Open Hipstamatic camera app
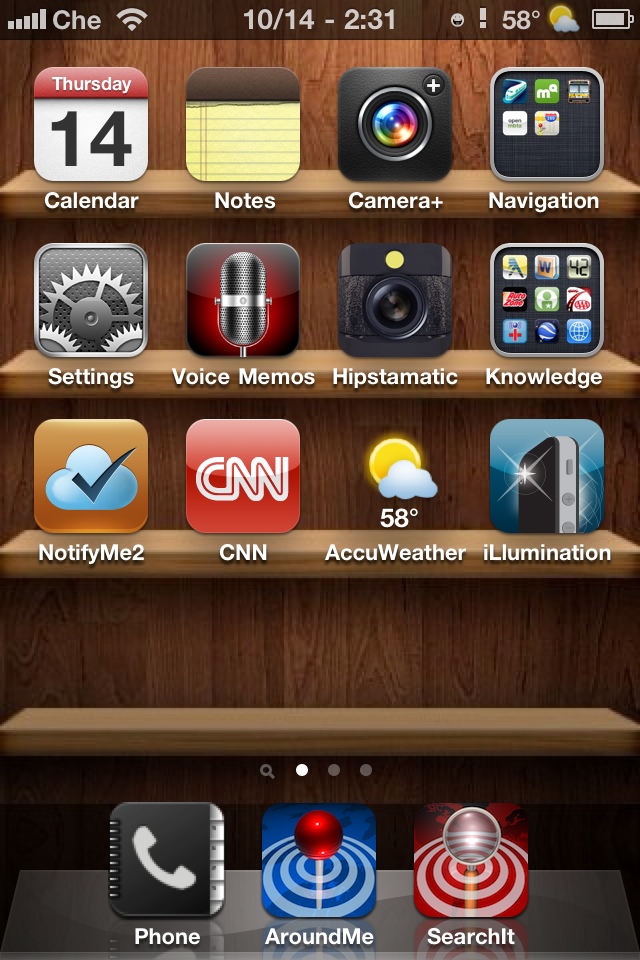 (395, 300)
